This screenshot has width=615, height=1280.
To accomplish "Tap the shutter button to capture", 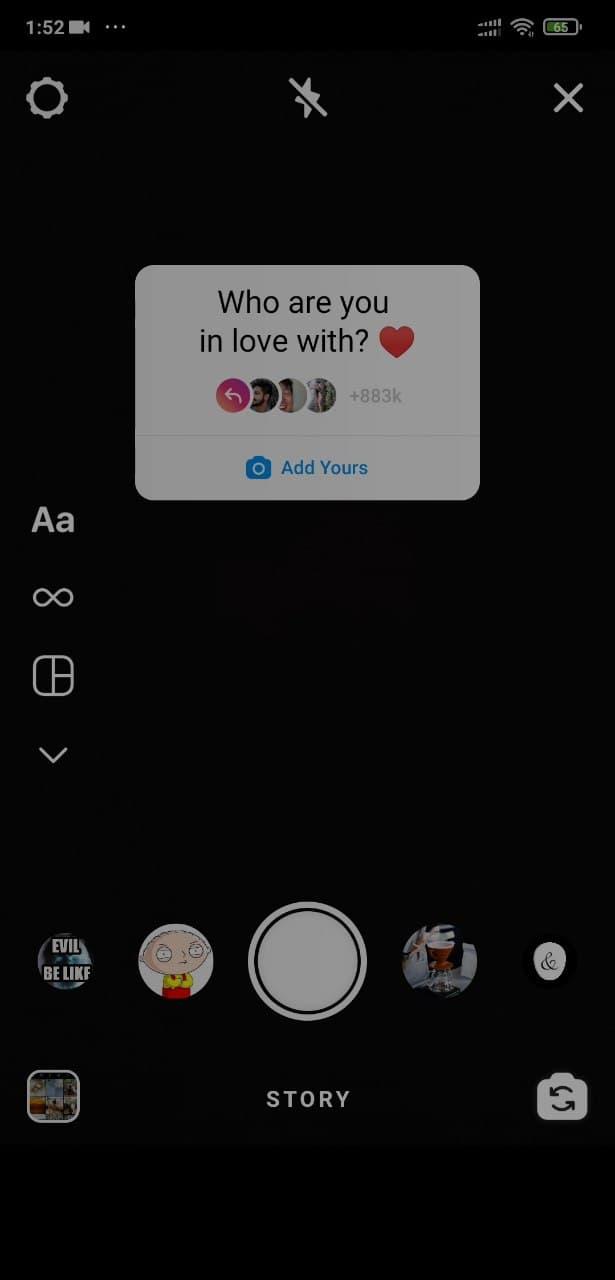I will click(307, 961).
